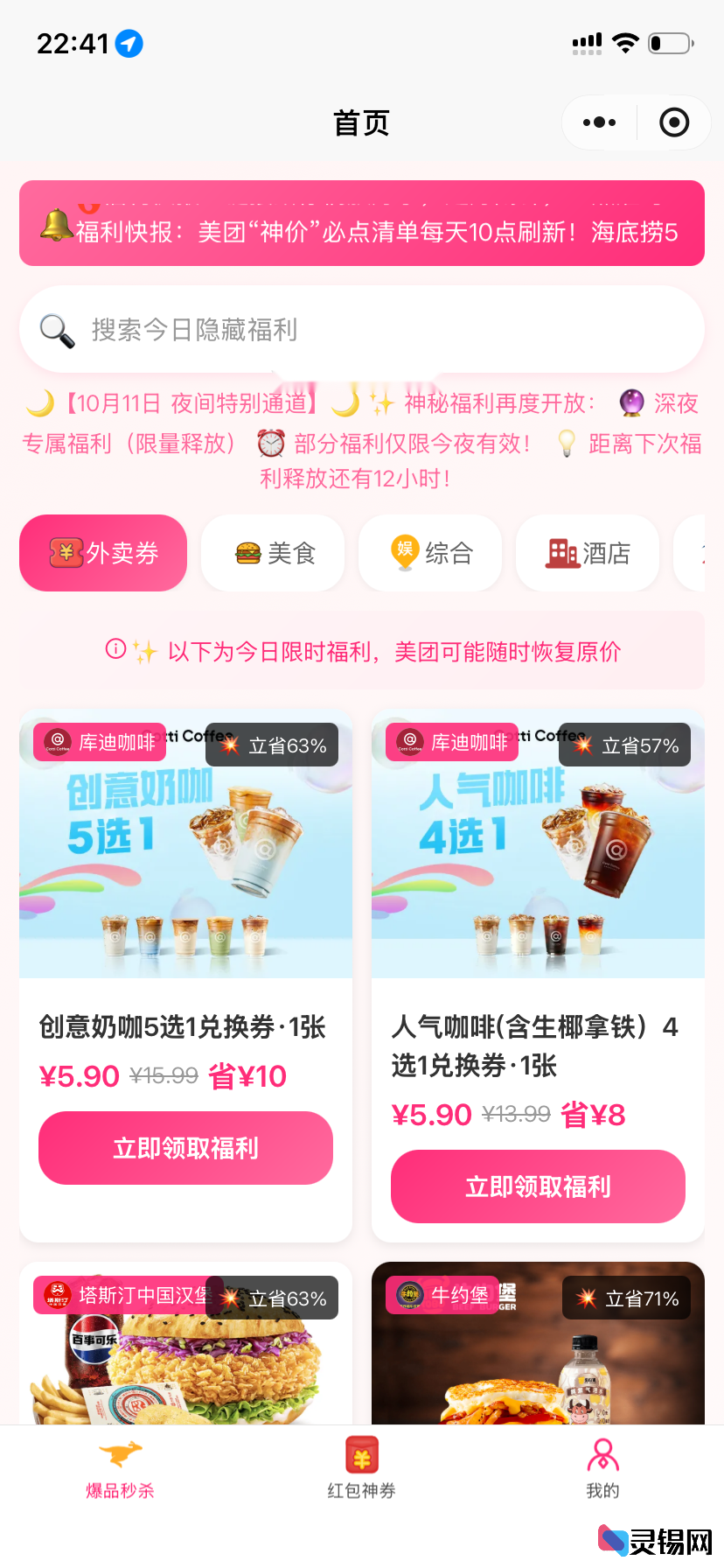
Task: Tap the magnifier icon in the search bar
Action: point(55,330)
